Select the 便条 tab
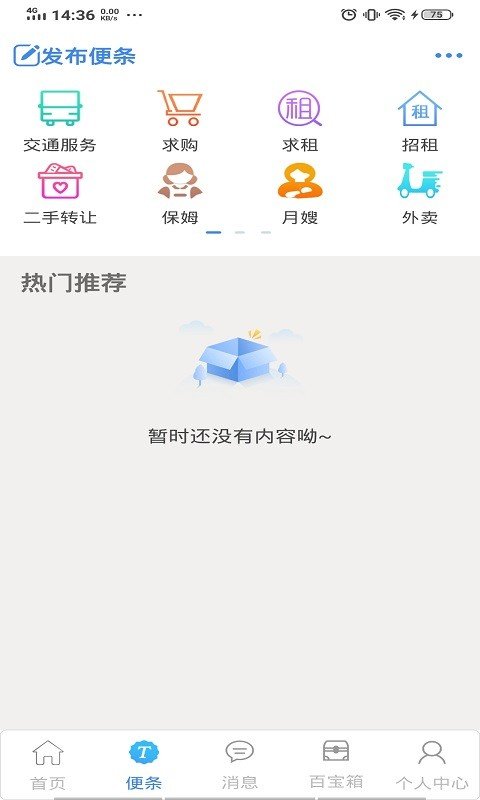Viewport: 480px width, 800px height. [144, 765]
